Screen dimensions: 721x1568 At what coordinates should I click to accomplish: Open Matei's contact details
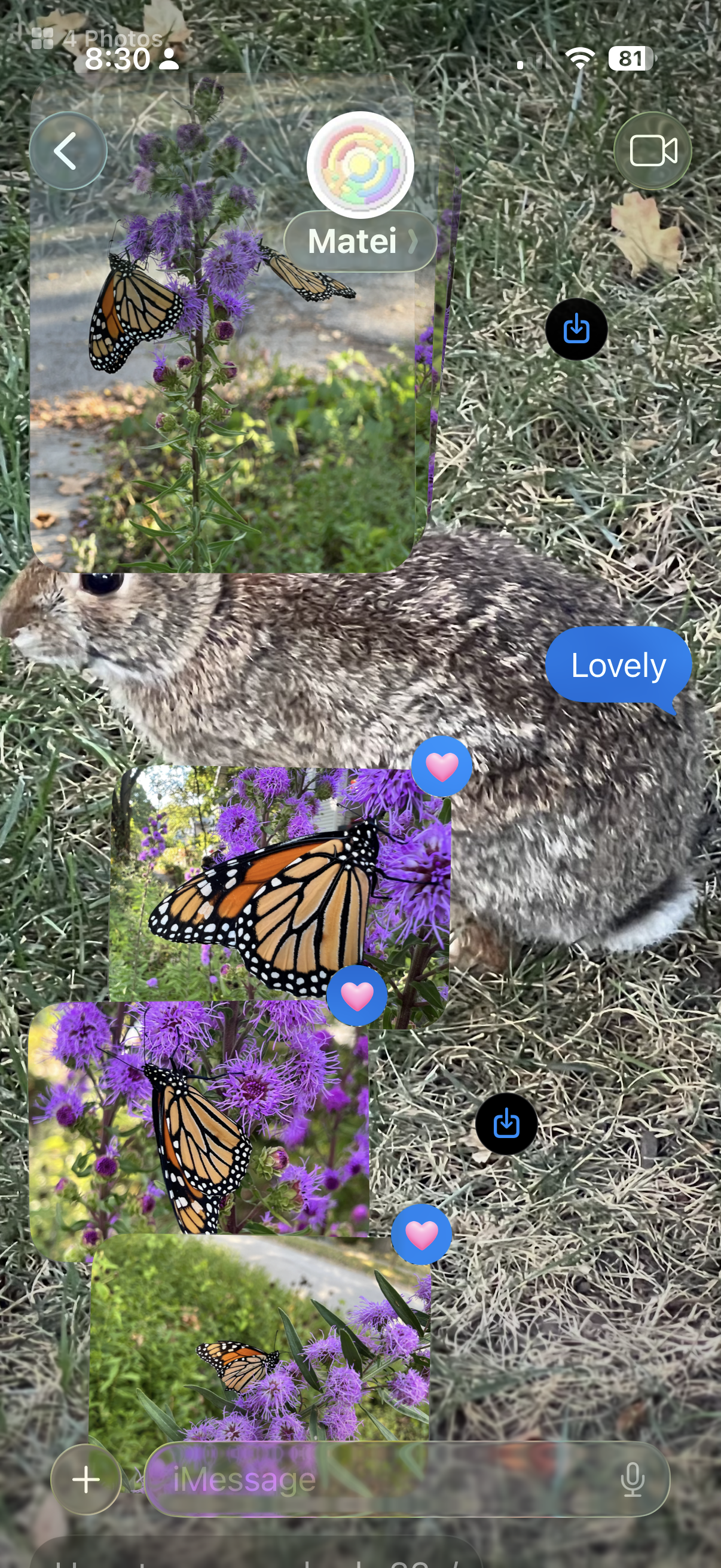pyautogui.click(x=359, y=241)
